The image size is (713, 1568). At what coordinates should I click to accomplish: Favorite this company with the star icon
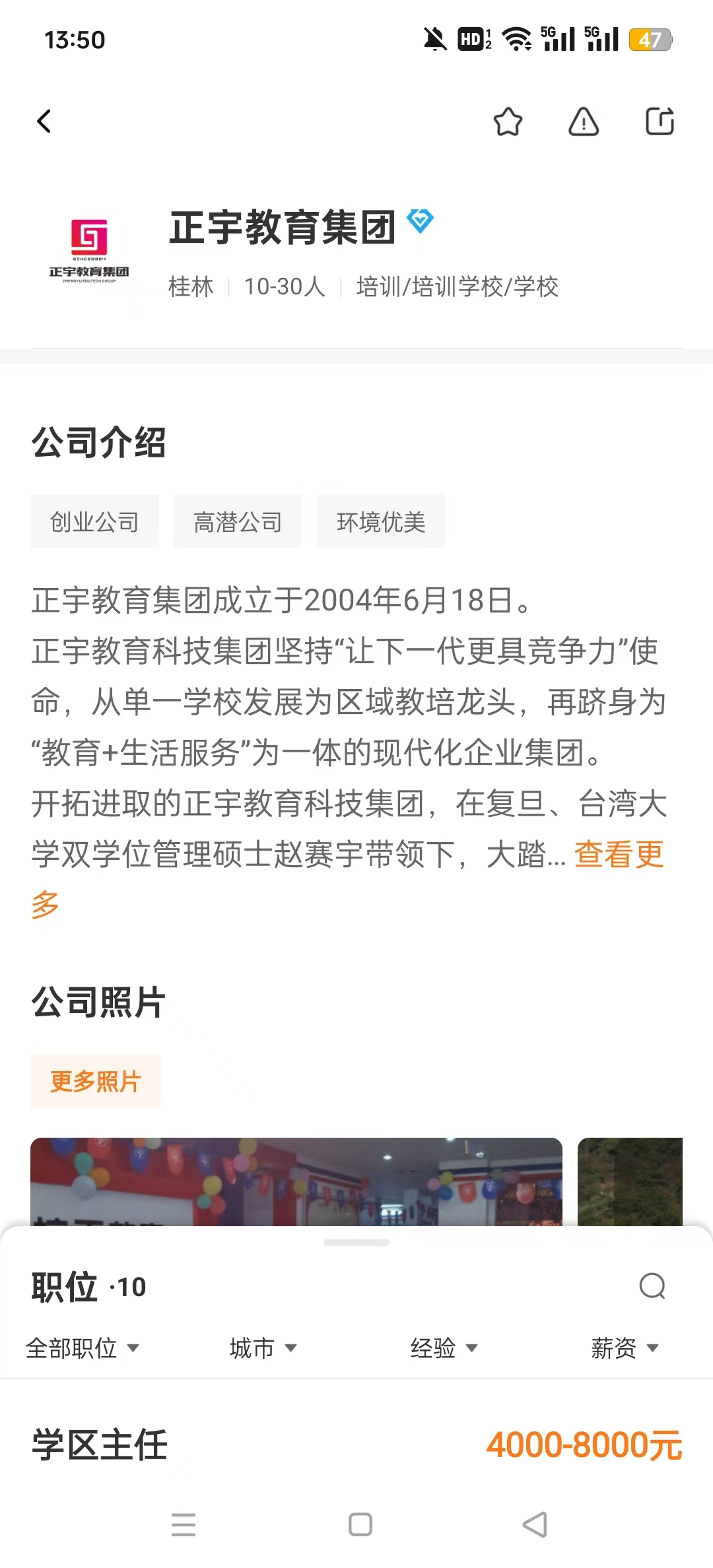[508, 121]
